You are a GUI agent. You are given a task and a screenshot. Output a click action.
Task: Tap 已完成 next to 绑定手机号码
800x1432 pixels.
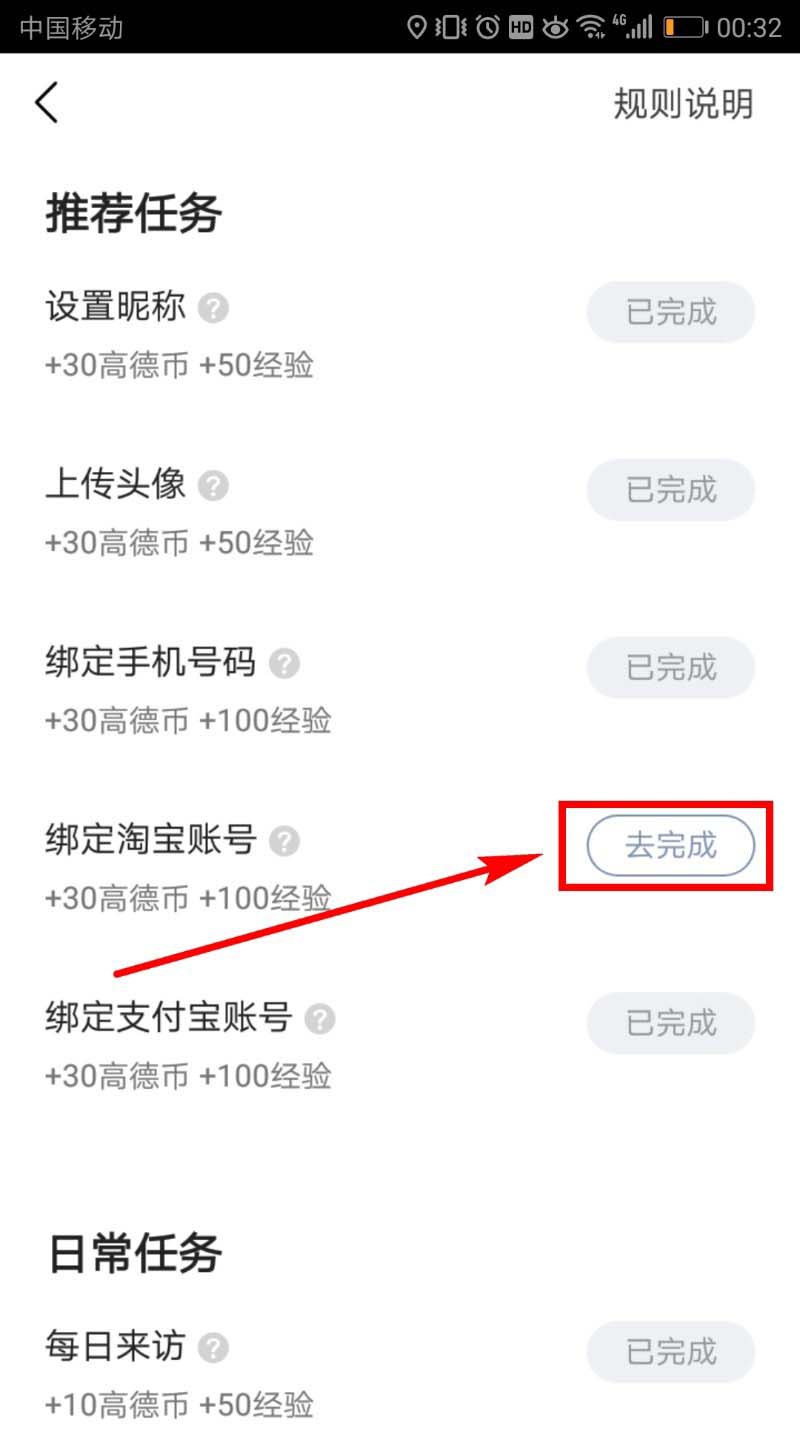pos(670,667)
